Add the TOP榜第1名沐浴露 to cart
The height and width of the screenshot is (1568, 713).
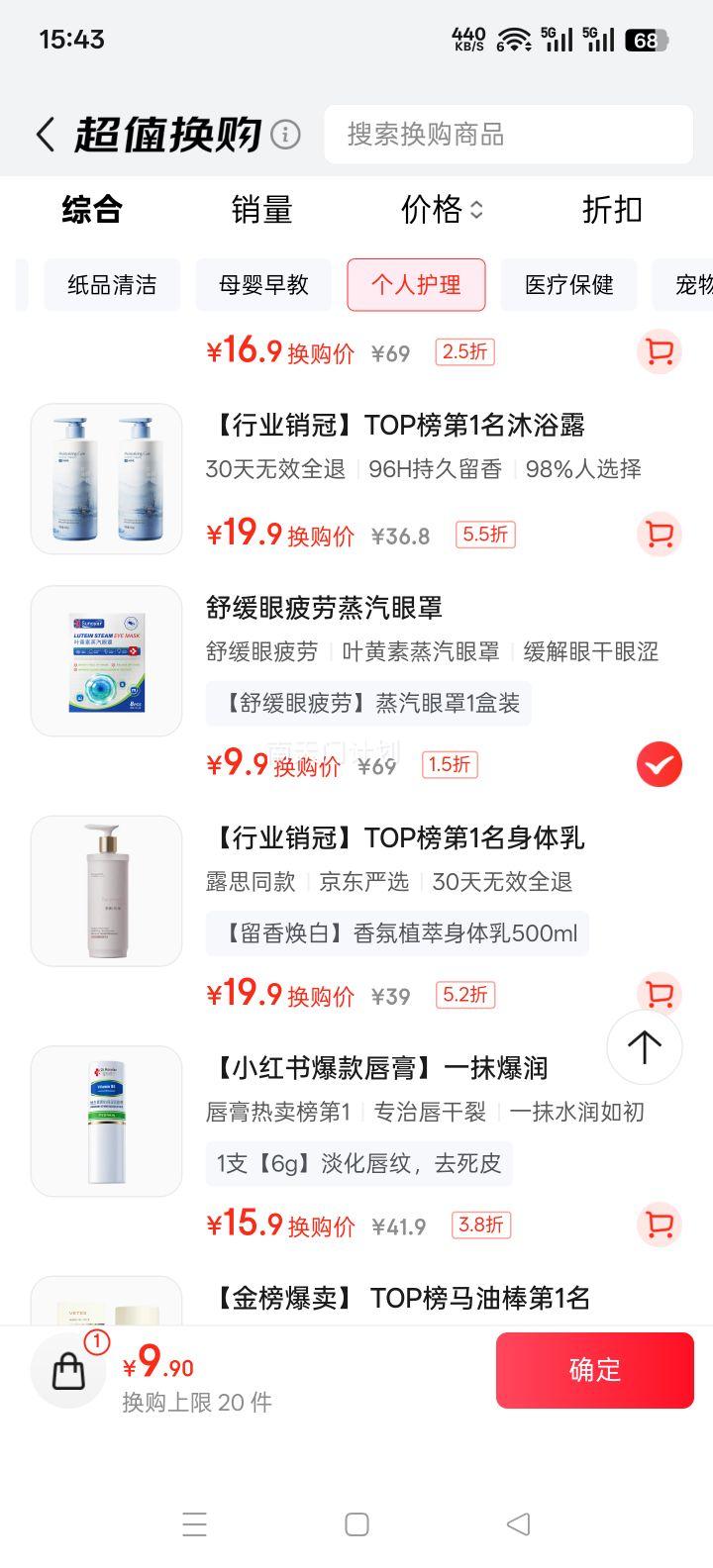click(660, 535)
